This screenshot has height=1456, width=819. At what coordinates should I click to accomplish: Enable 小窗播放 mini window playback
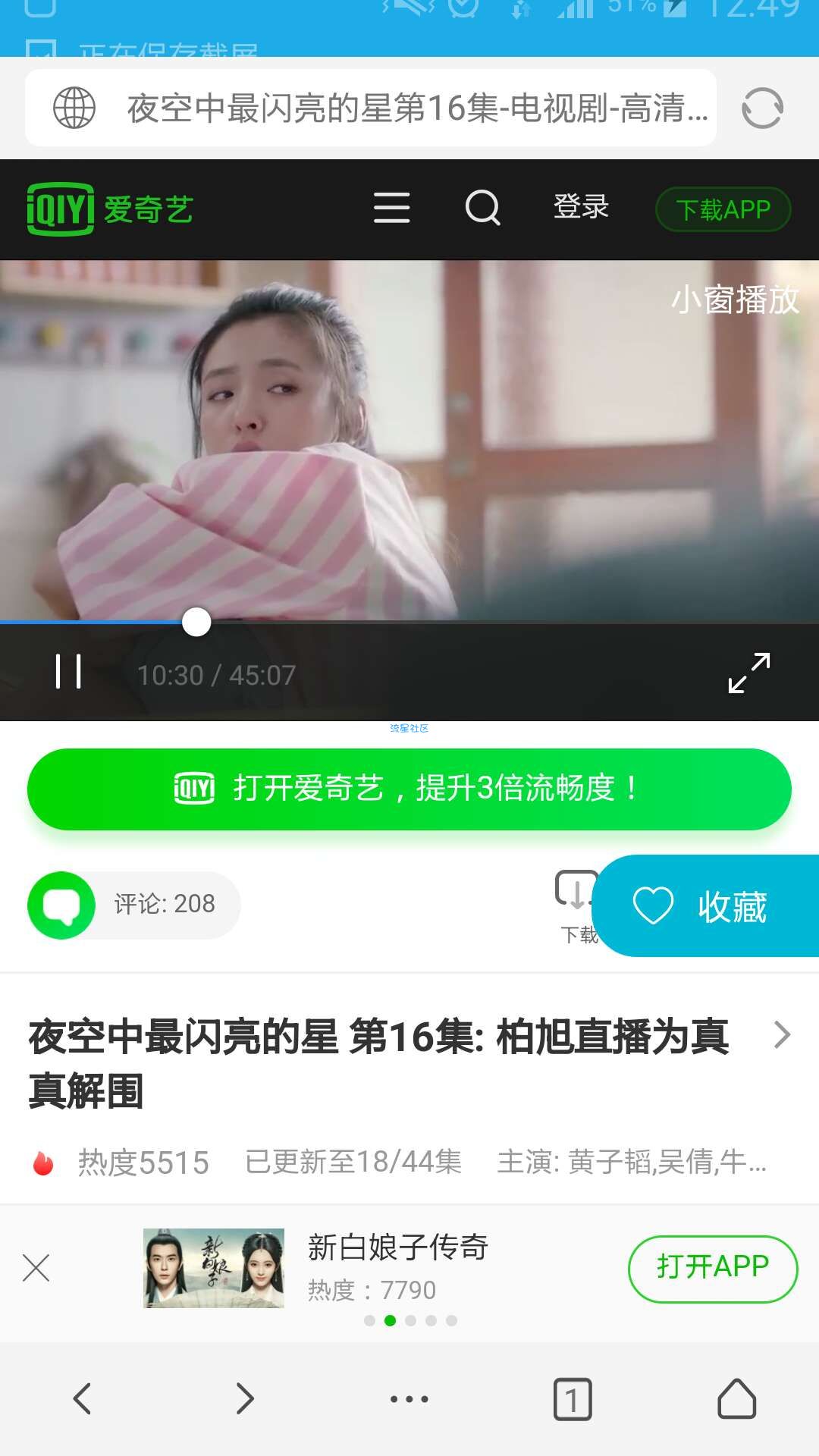[735, 300]
